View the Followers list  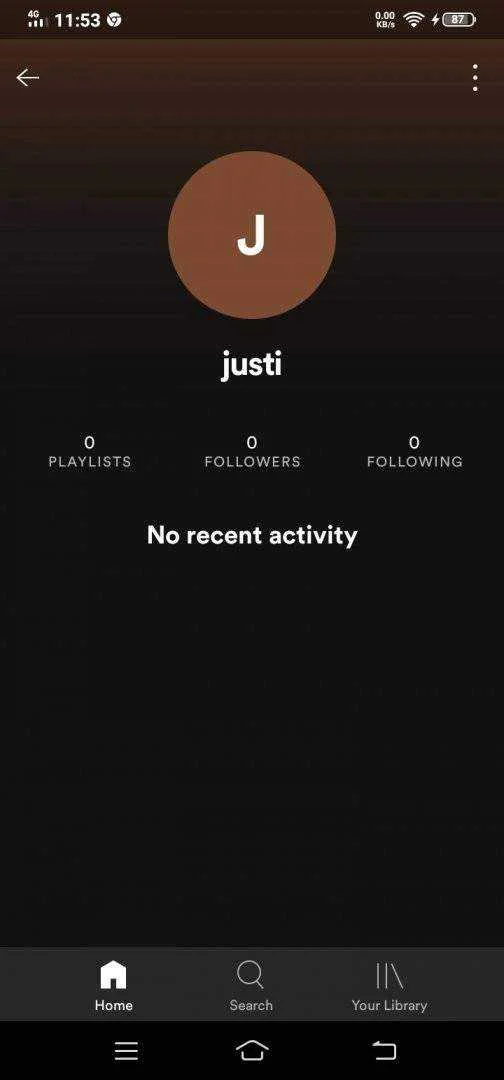(252, 452)
